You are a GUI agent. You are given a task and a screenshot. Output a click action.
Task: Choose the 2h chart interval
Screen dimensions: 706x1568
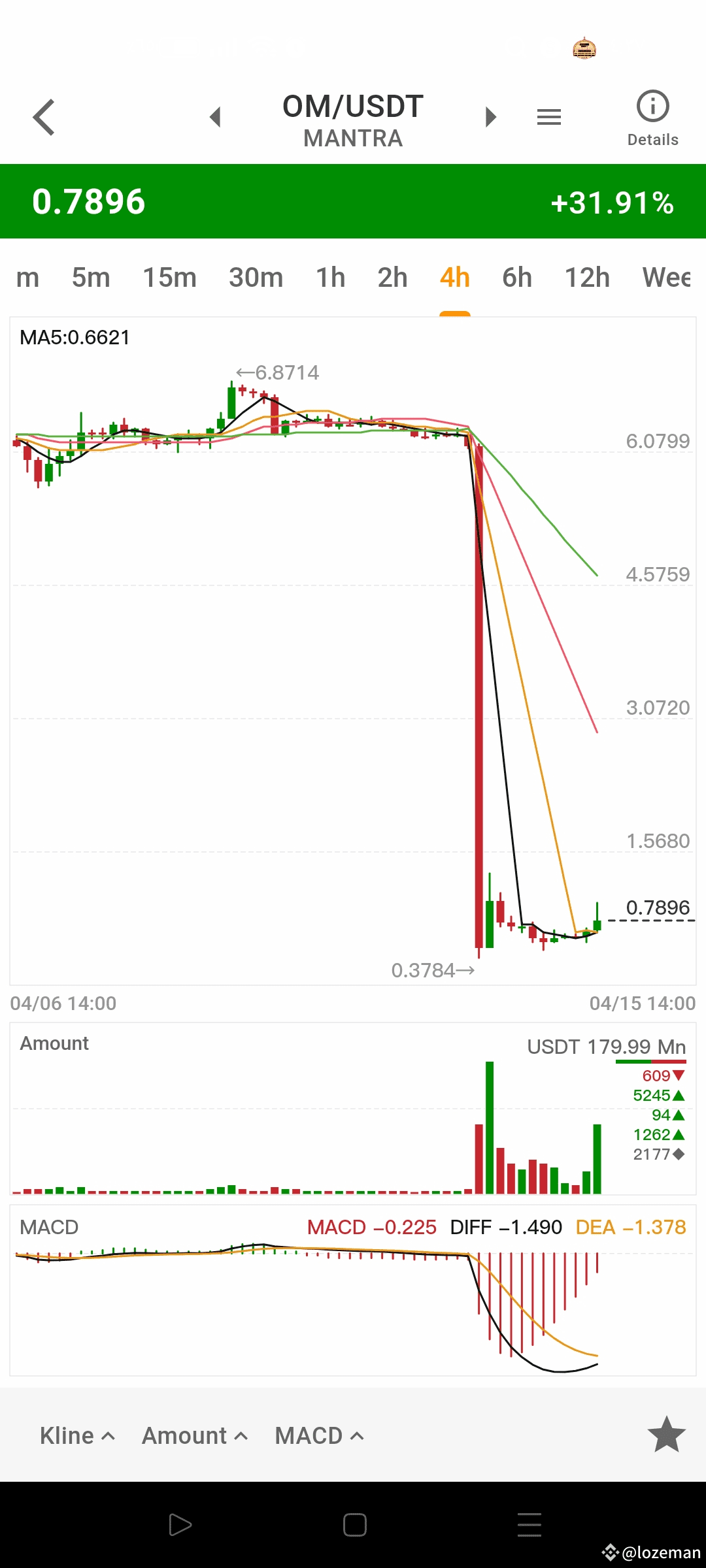[x=392, y=278]
